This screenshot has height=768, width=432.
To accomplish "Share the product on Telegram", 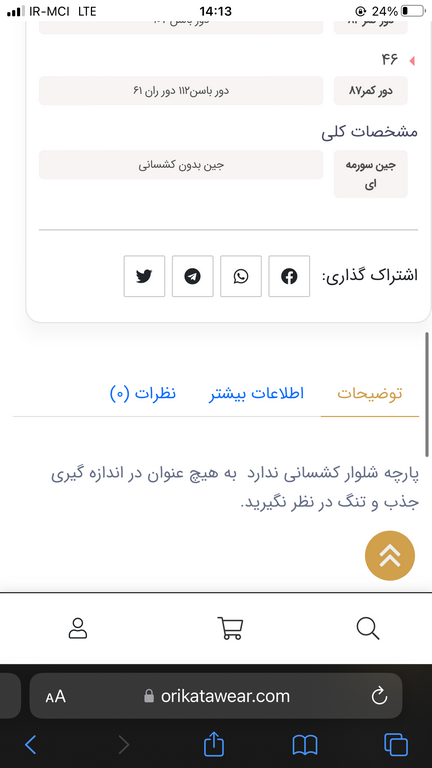I will tap(192, 276).
